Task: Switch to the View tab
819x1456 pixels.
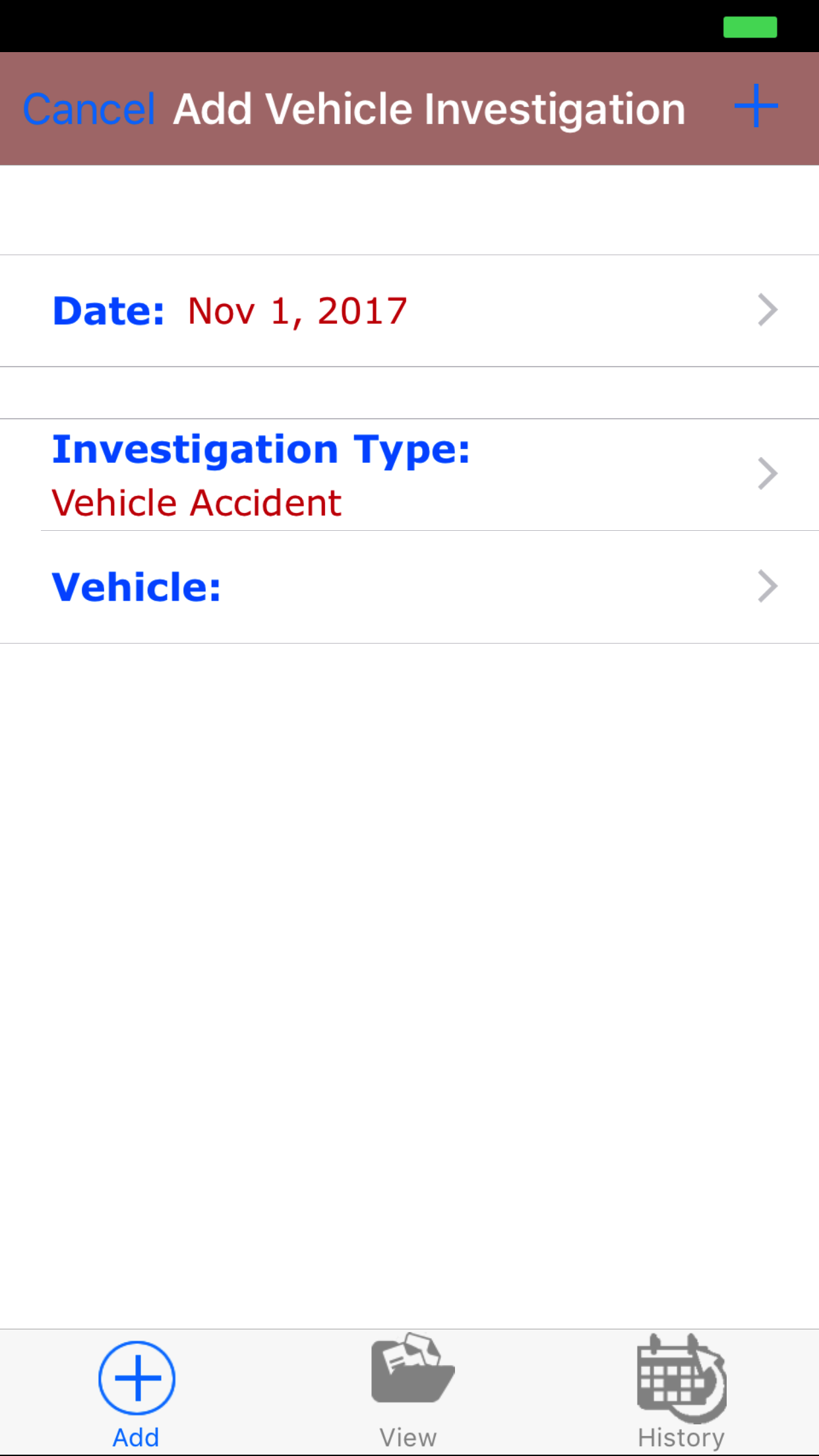Action: click(x=409, y=1391)
